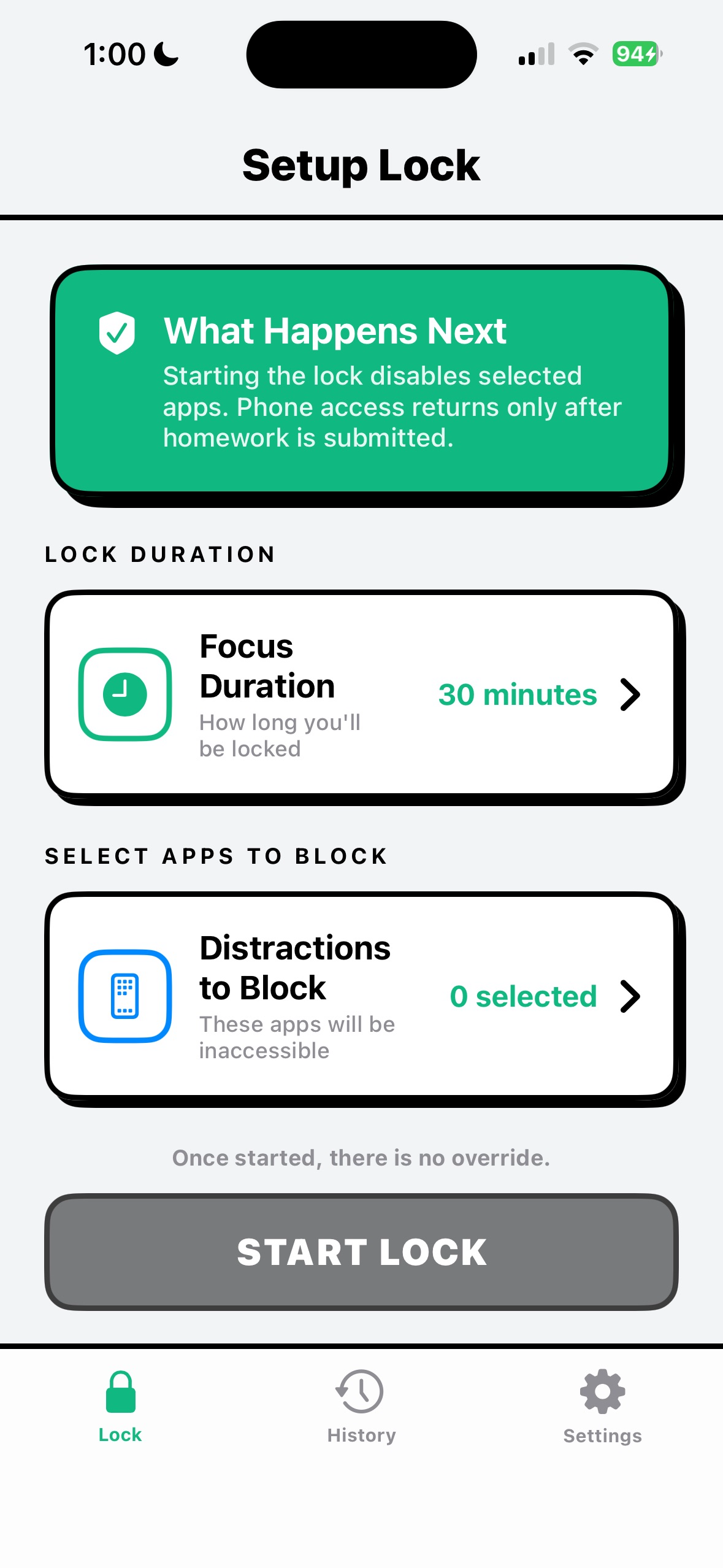Image resolution: width=723 pixels, height=1568 pixels.
Task: Select the green Lock tab icon
Action: 120,1391
